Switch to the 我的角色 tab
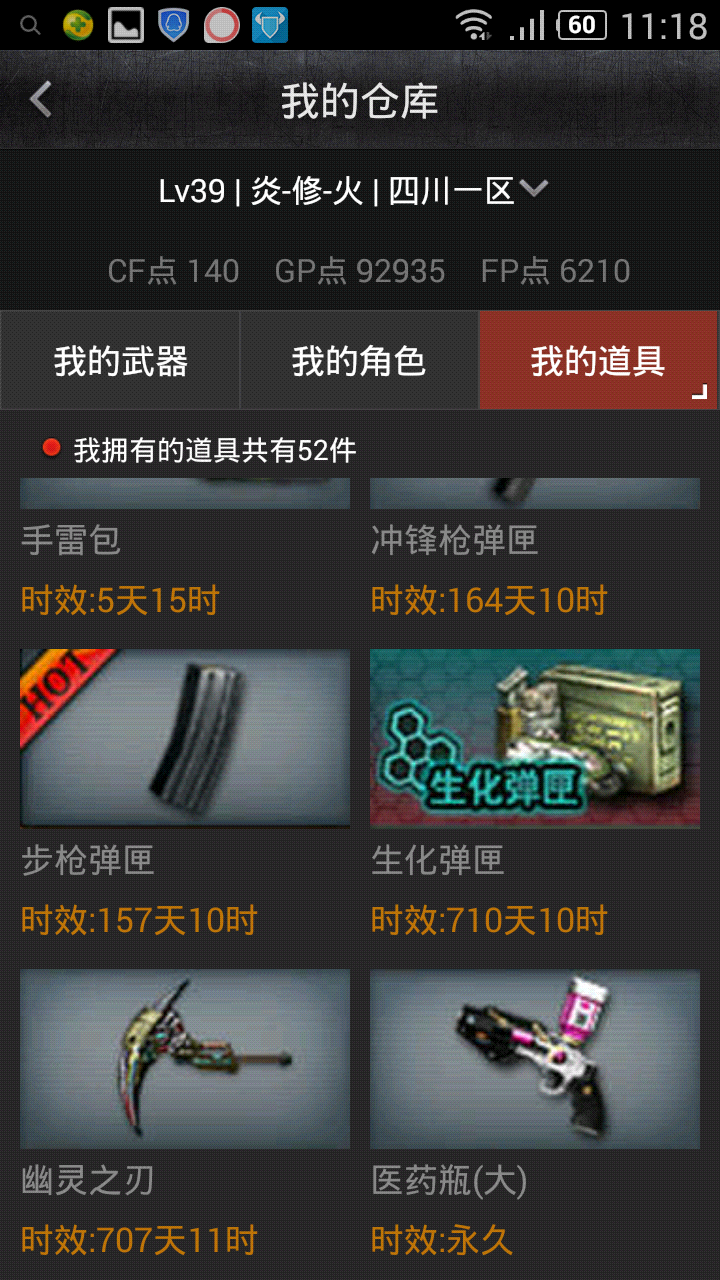Screen dimensions: 720x1280 coord(359,360)
